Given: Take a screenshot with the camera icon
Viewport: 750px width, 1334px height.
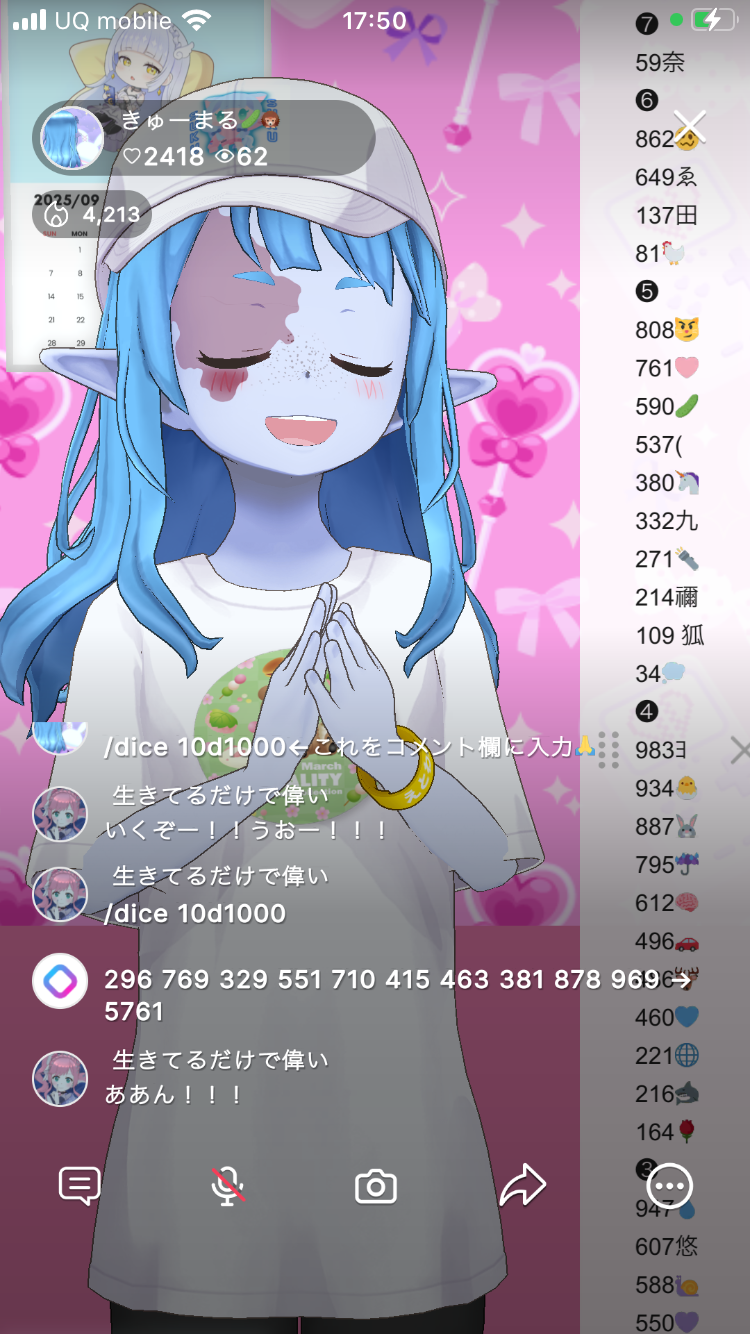Looking at the screenshot, I should point(376,1187).
